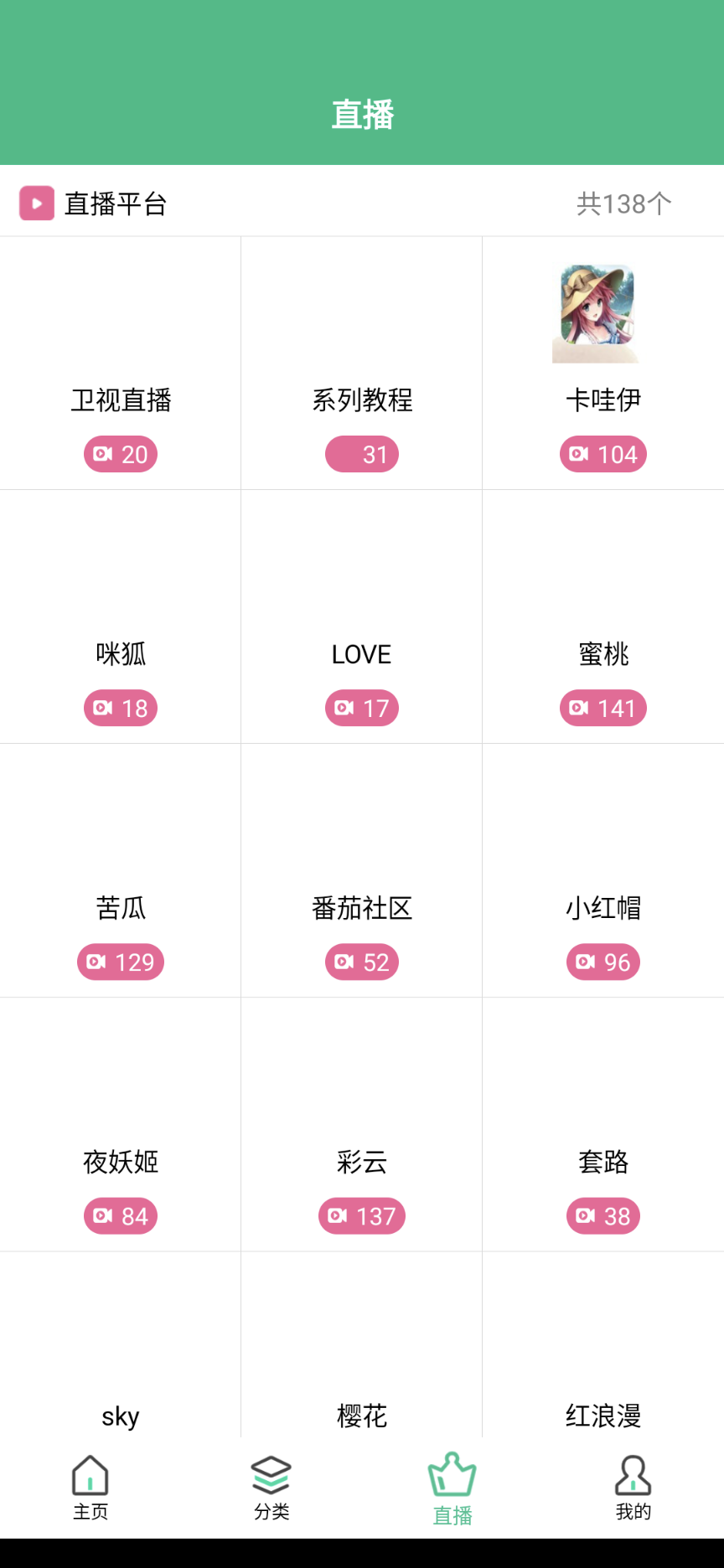Screen dimensions: 724x1568
Task: Go to the 主页 home tab
Action: [x=90, y=1488]
